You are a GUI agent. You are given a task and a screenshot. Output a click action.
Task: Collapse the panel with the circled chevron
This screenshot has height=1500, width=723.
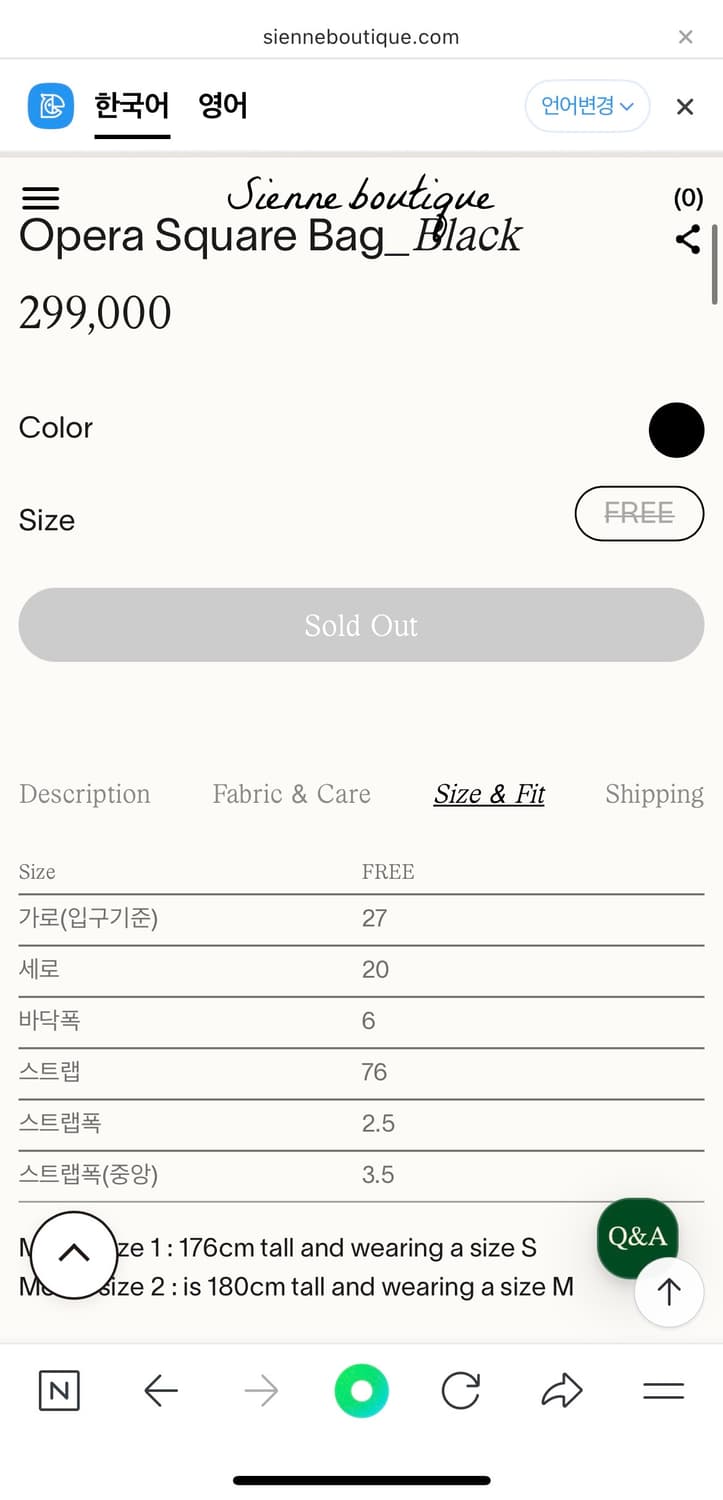click(x=73, y=1253)
